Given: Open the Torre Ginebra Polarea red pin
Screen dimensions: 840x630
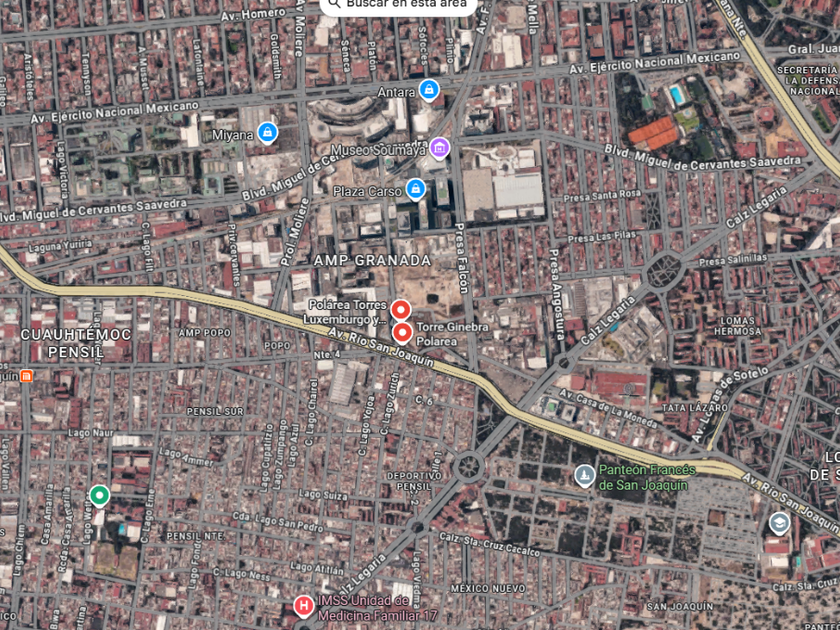Looking at the screenshot, I should pyautogui.click(x=402, y=333).
